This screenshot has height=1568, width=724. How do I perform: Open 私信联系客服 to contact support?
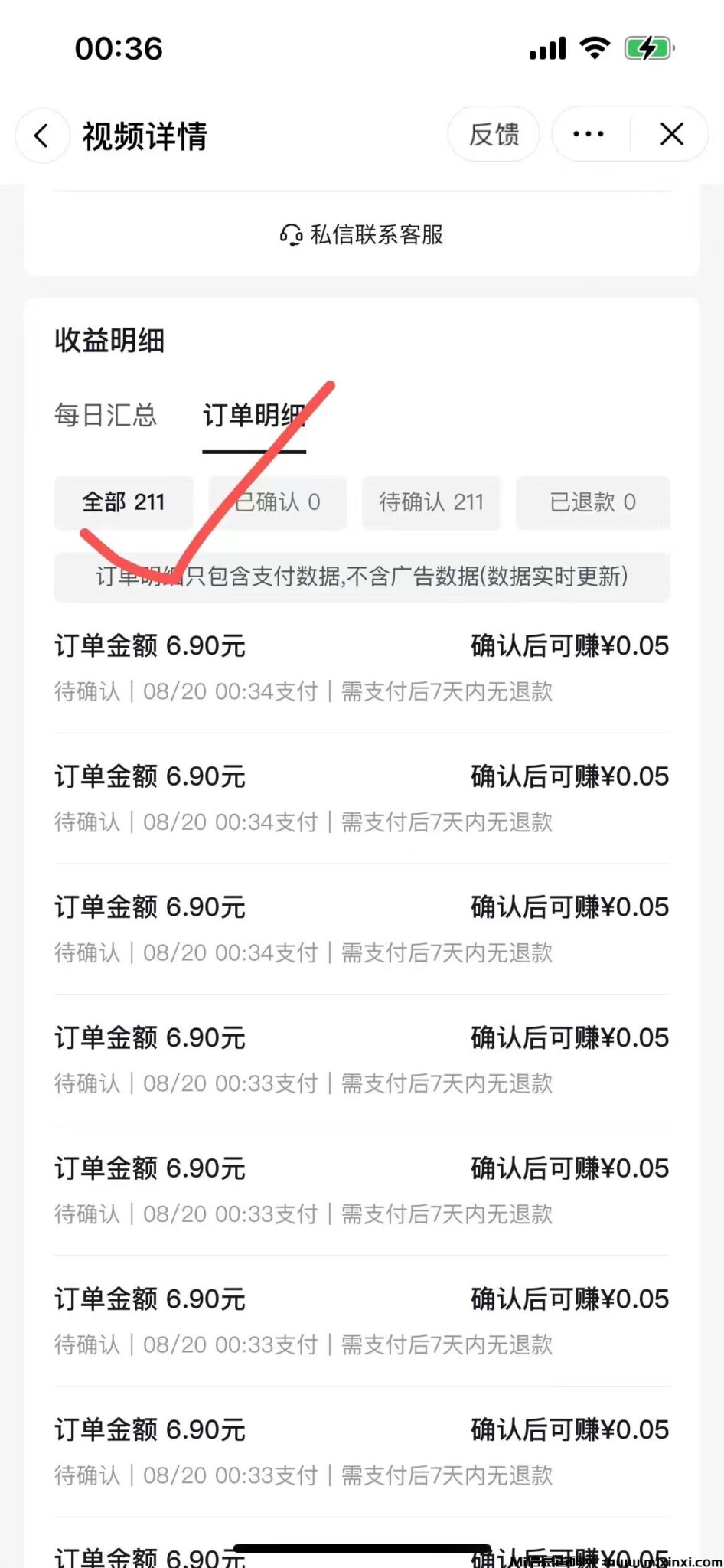click(361, 235)
